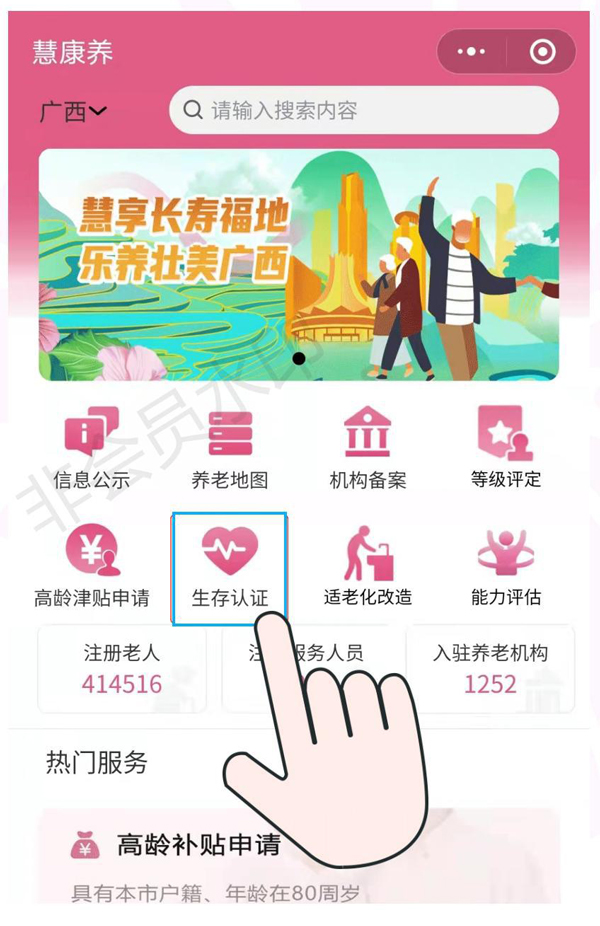This screenshot has height=926, width=600.
Task: Open 适老化改造
Action: click(x=367, y=566)
